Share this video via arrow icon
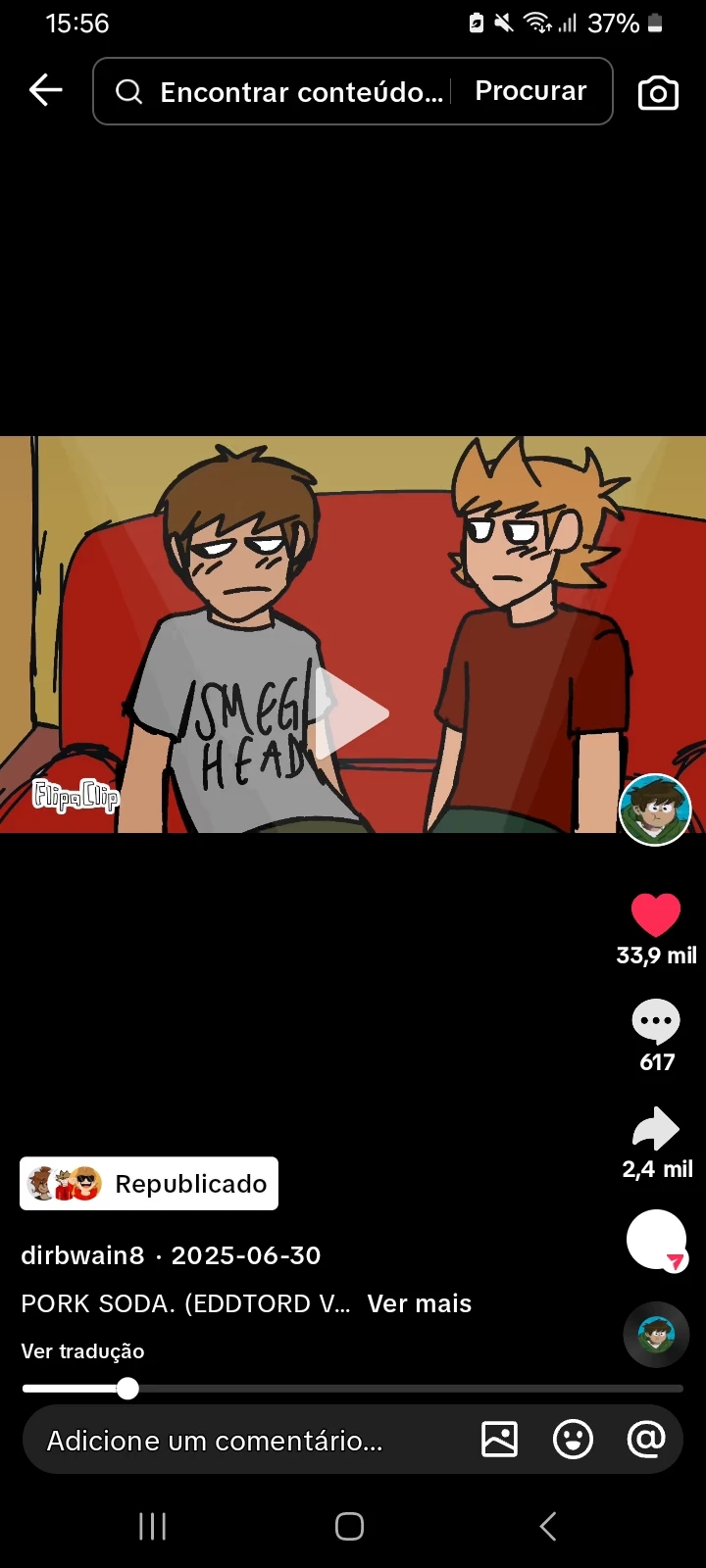Viewport: 706px width, 1568px height. pos(656,1130)
